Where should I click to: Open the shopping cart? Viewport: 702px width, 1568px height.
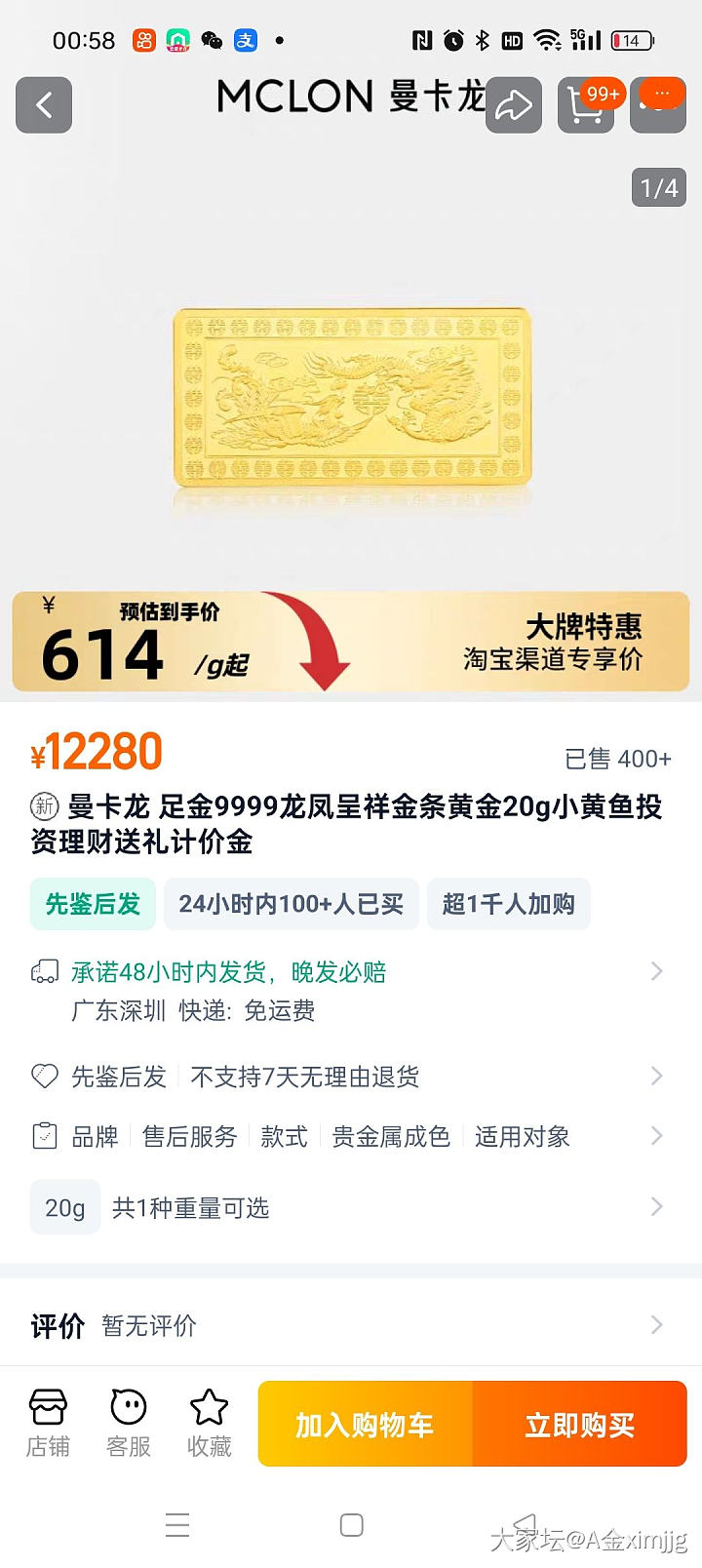point(585,105)
